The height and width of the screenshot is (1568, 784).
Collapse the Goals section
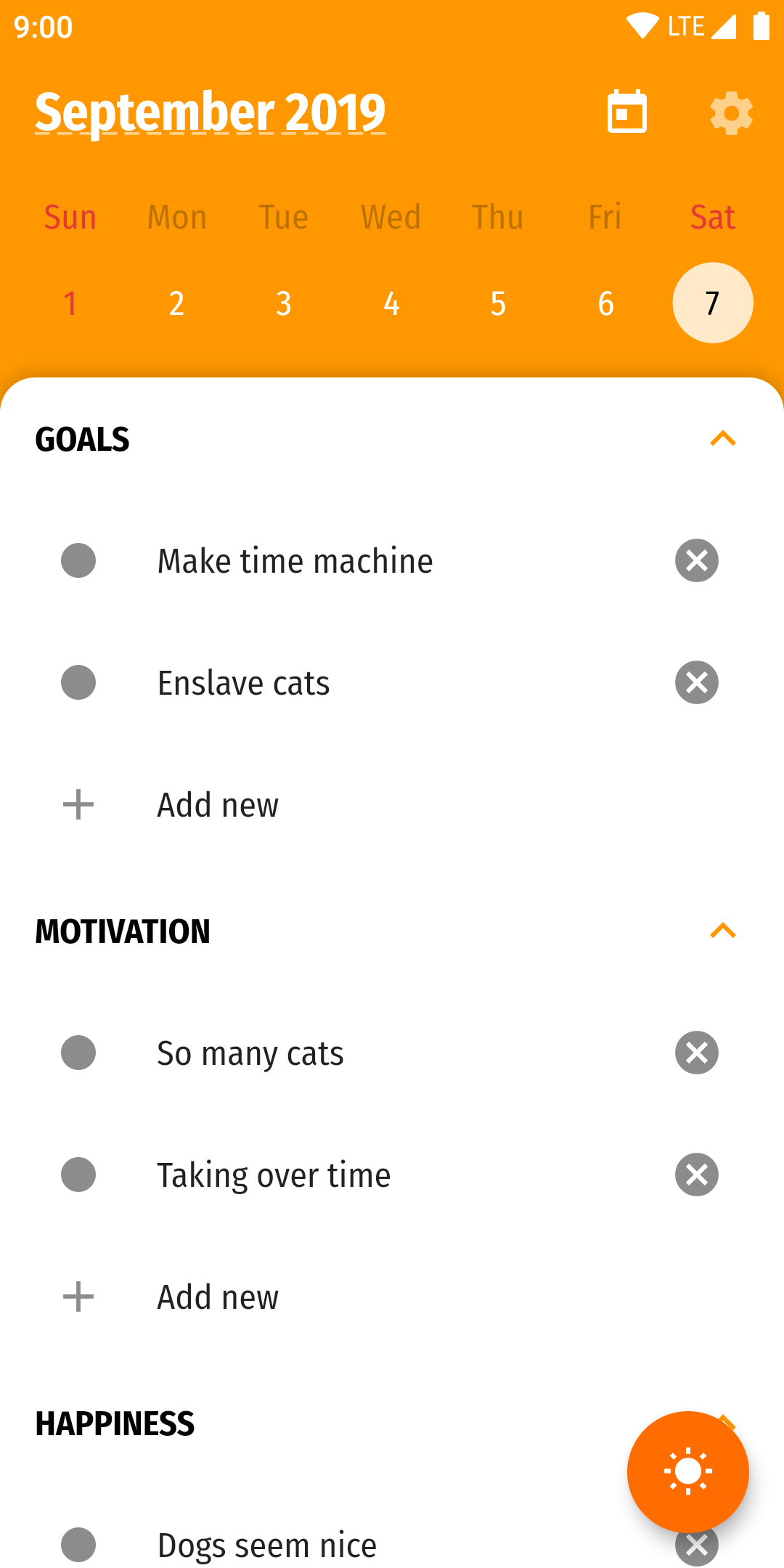click(x=723, y=439)
